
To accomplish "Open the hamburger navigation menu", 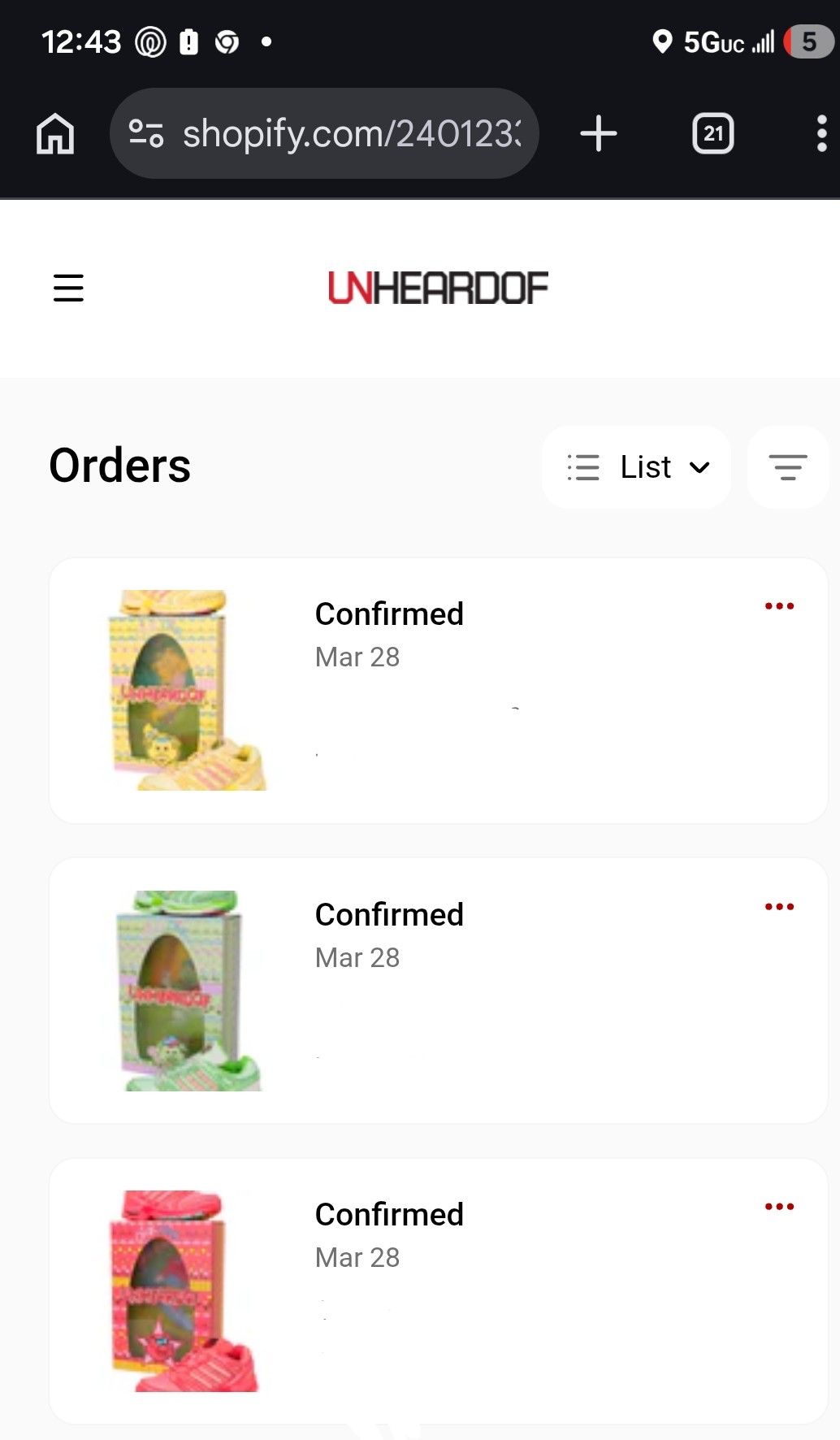I will coord(68,288).
